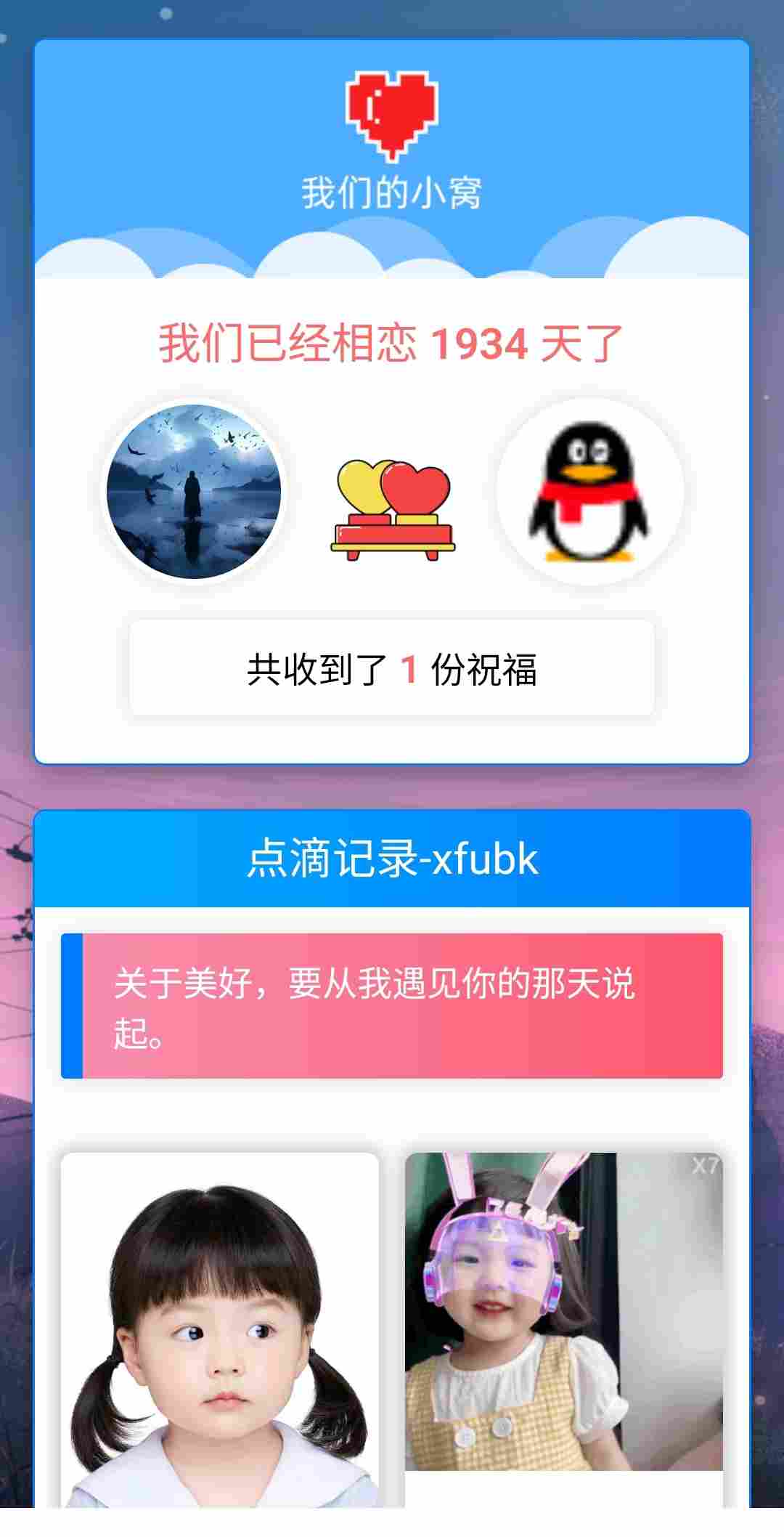Image resolution: width=784 pixels, height=1537 pixels.
Task: Tap the lakeside silhouette avatar
Action: click(x=194, y=492)
